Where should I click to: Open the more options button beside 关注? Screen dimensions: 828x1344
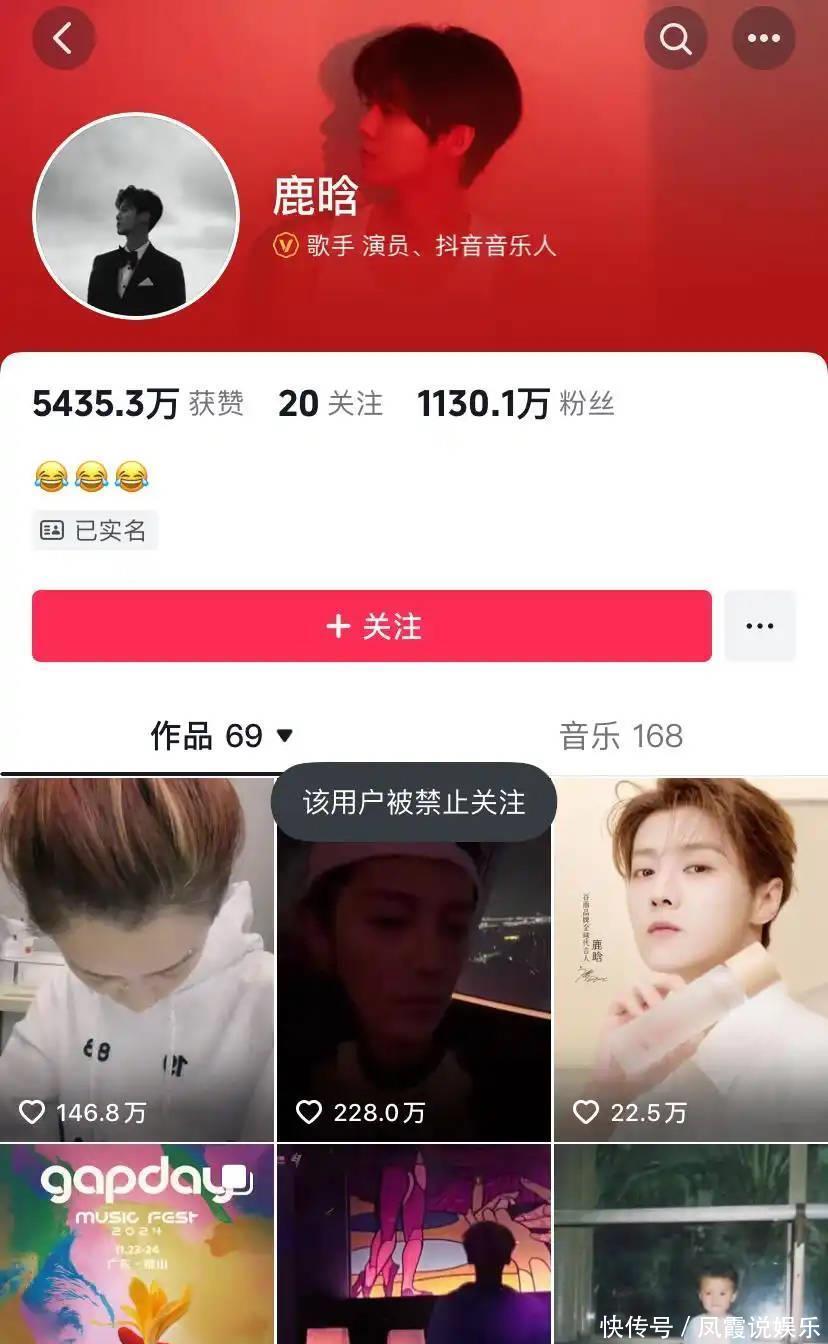pyautogui.click(x=759, y=626)
